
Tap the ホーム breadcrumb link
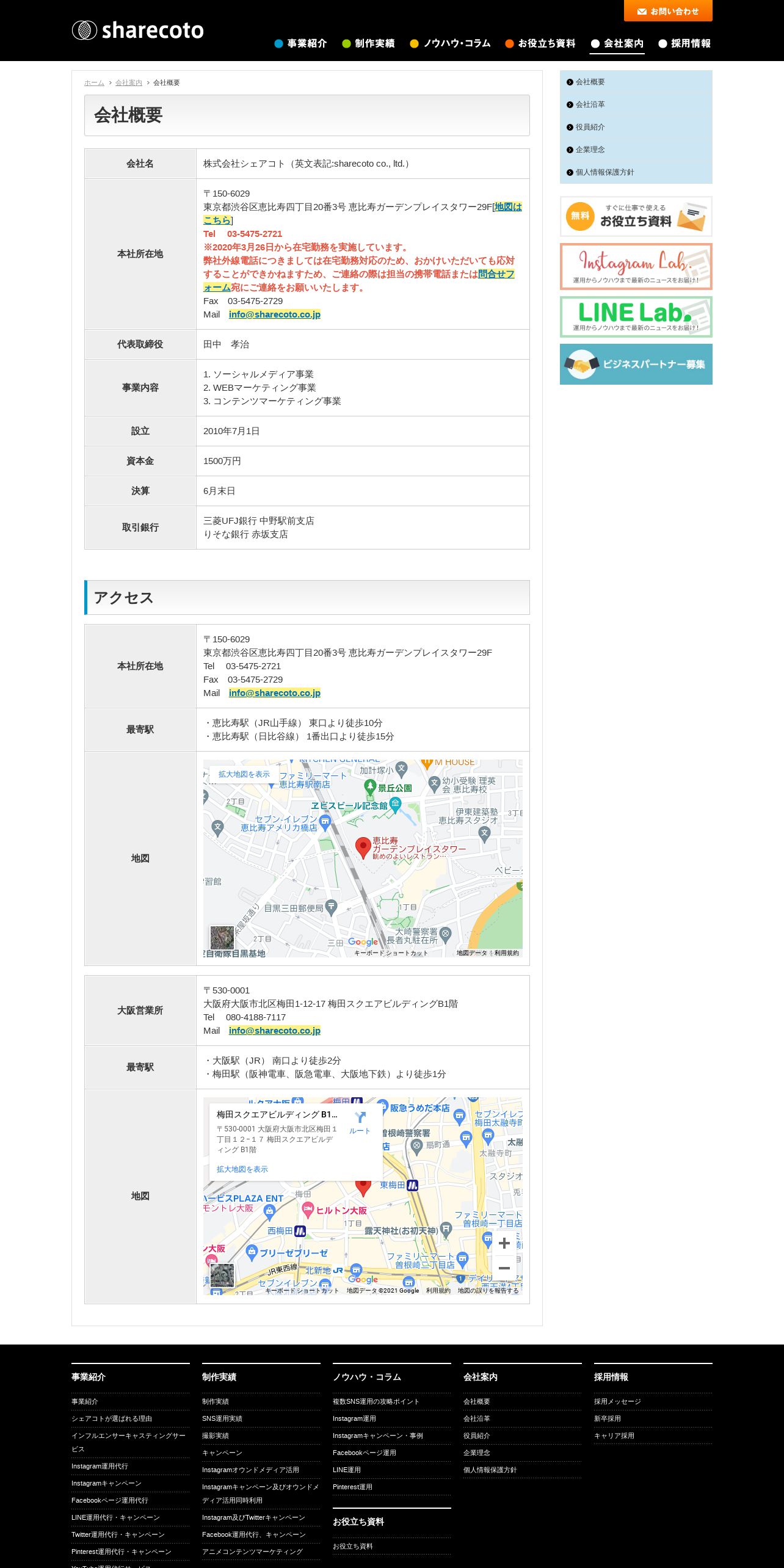point(94,82)
